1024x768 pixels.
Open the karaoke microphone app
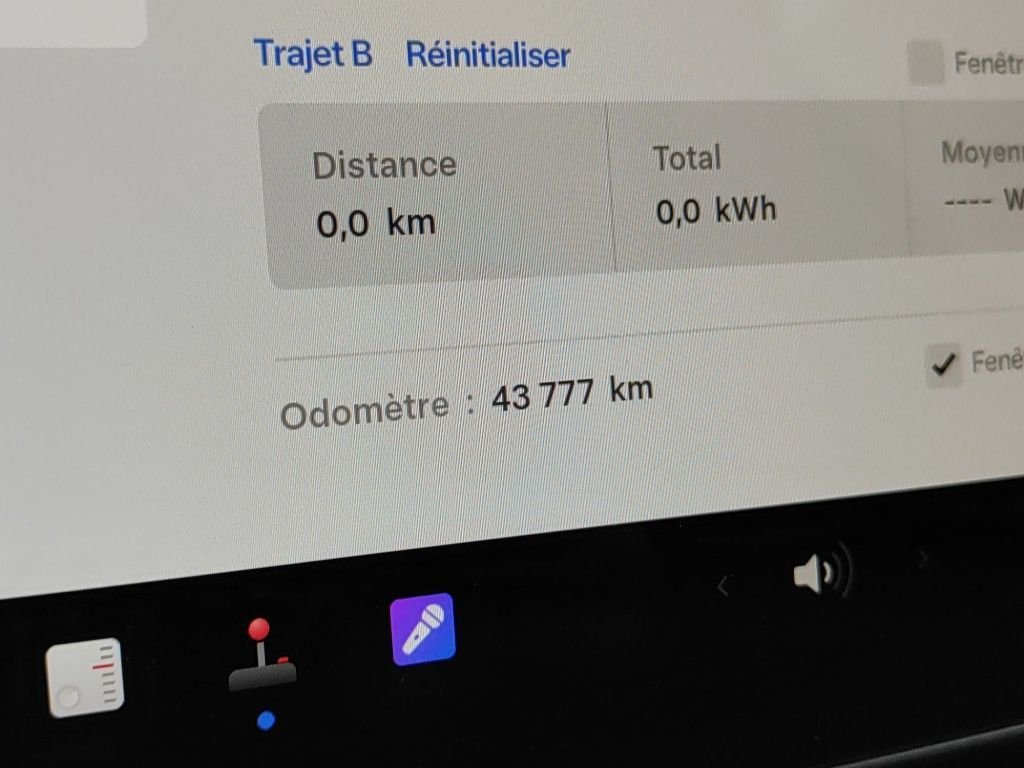click(x=423, y=629)
